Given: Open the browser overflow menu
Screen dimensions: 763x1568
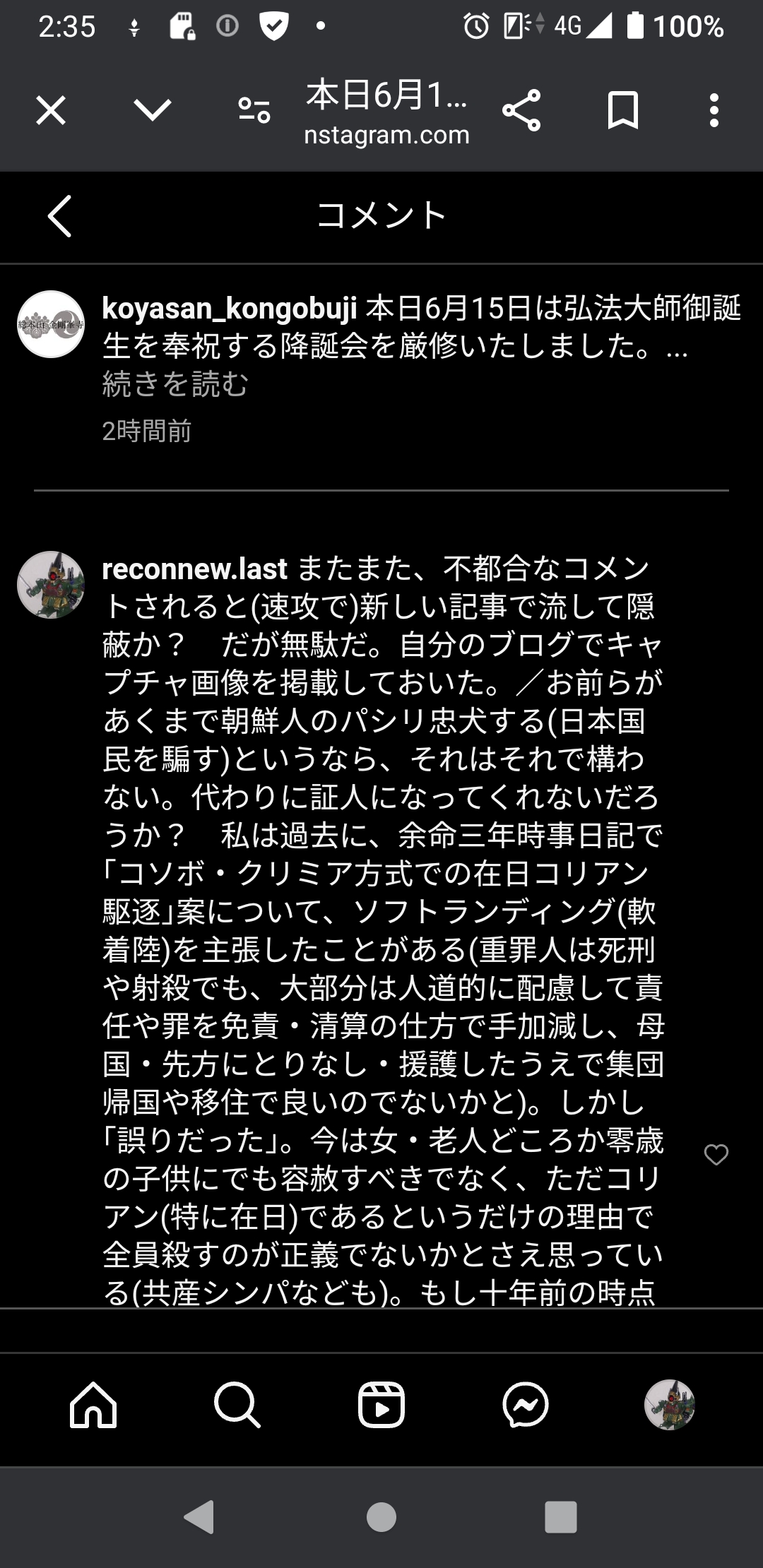Looking at the screenshot, I should coord(714,111).
